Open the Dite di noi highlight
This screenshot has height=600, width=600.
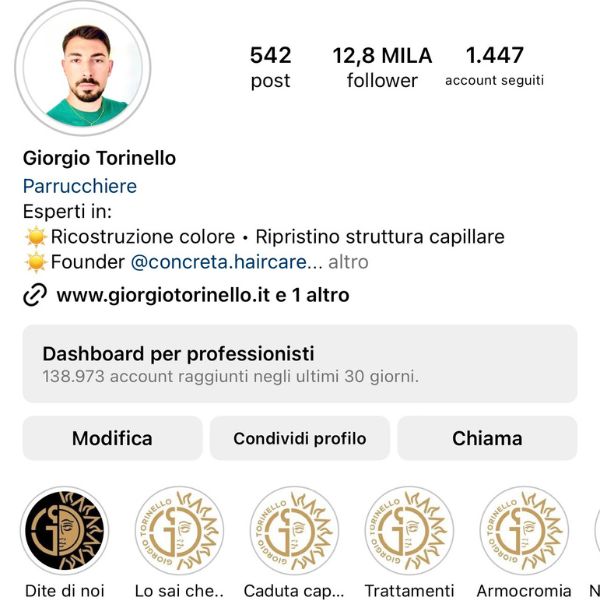coord(65,530)
